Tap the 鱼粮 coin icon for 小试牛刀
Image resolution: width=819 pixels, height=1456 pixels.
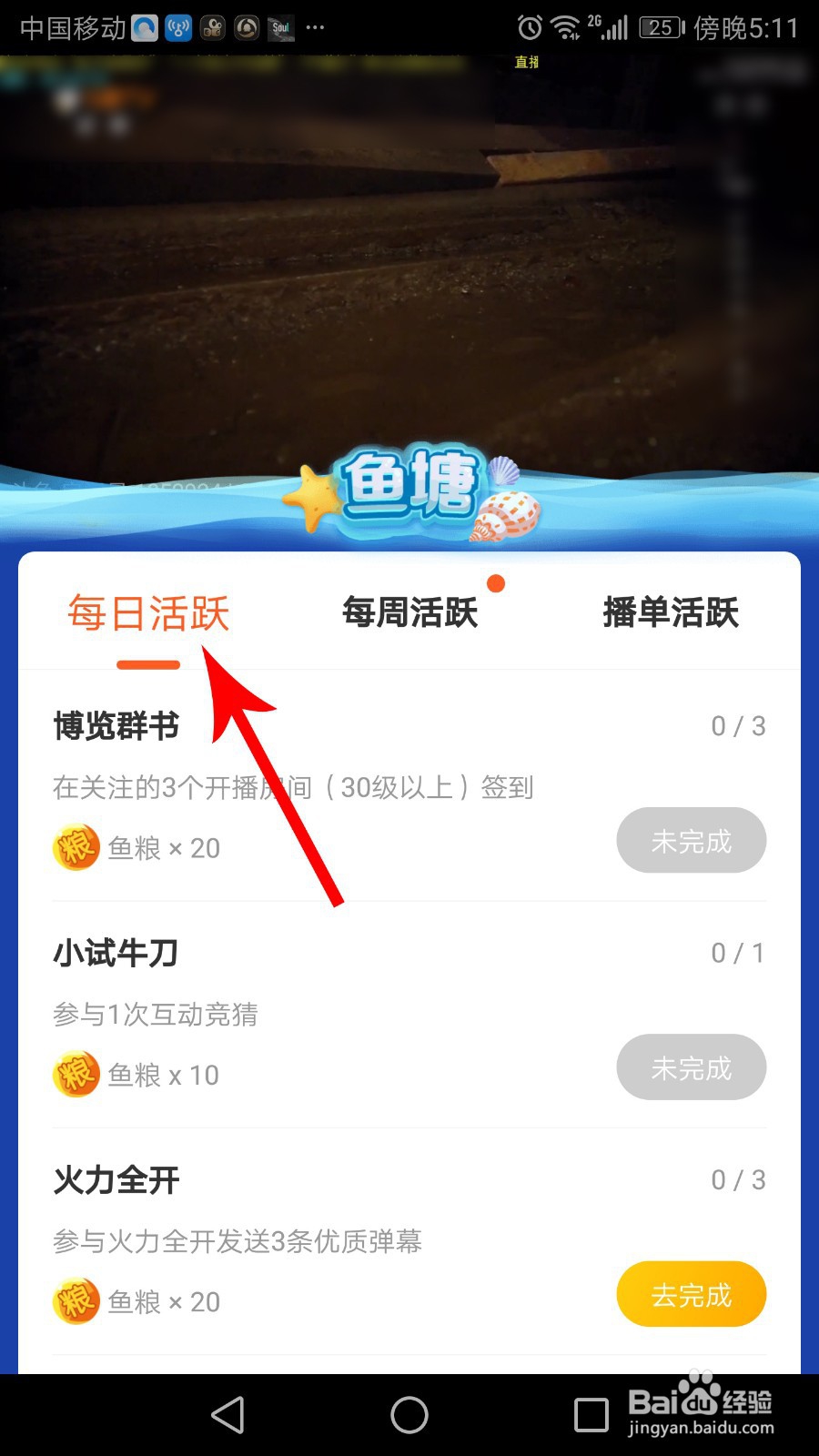click(76, 1074)
